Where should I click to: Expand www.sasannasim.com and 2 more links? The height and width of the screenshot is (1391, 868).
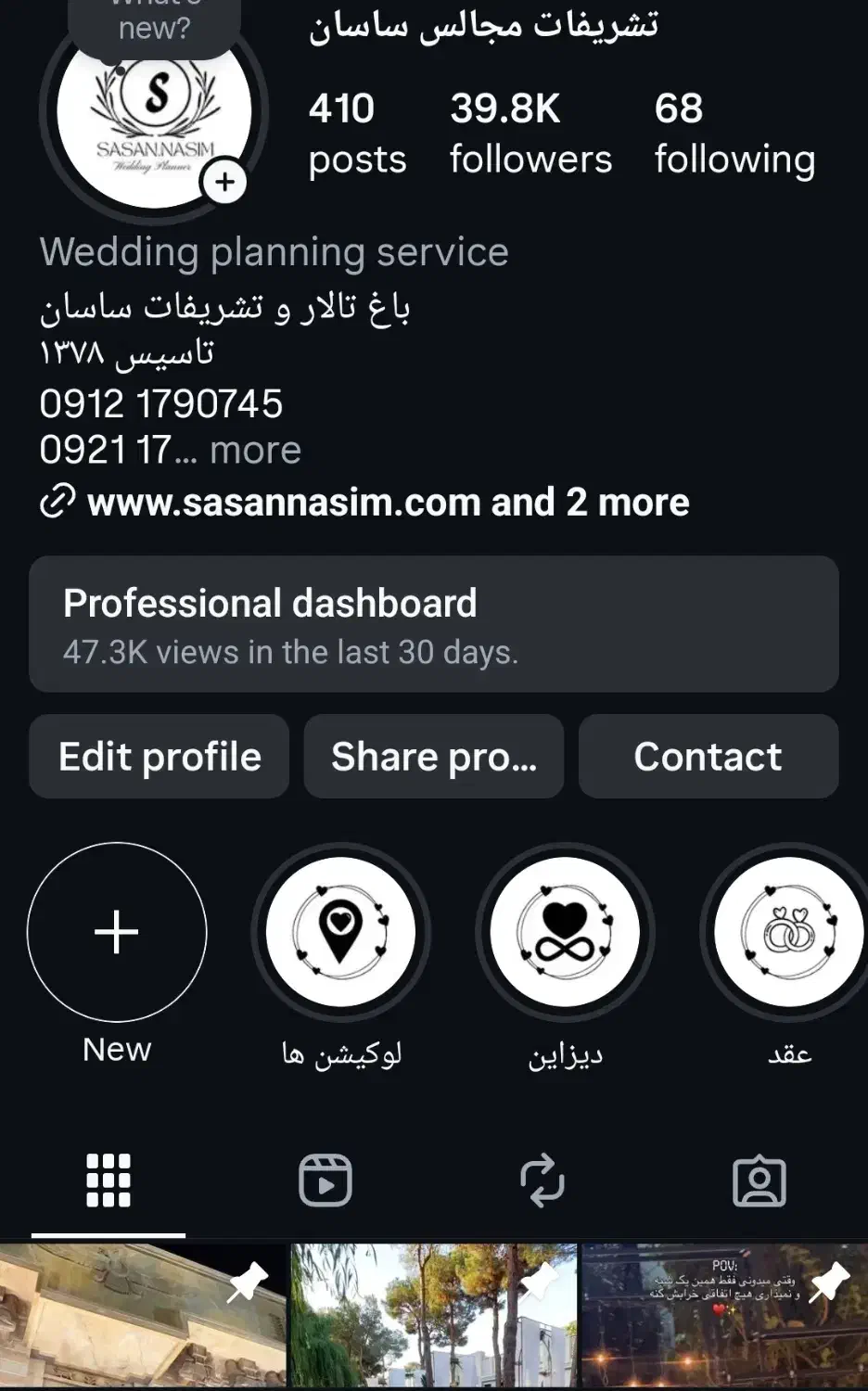387,502
